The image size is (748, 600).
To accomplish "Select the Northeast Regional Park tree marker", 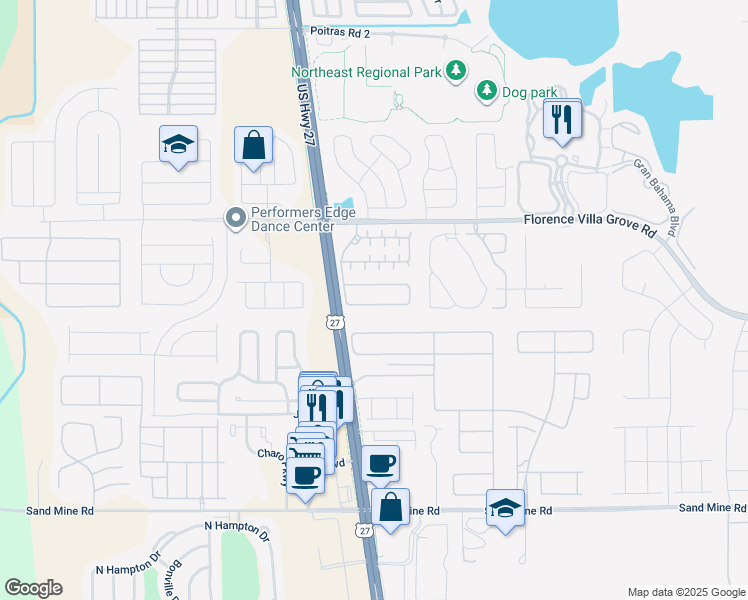I will coord(456,70).
